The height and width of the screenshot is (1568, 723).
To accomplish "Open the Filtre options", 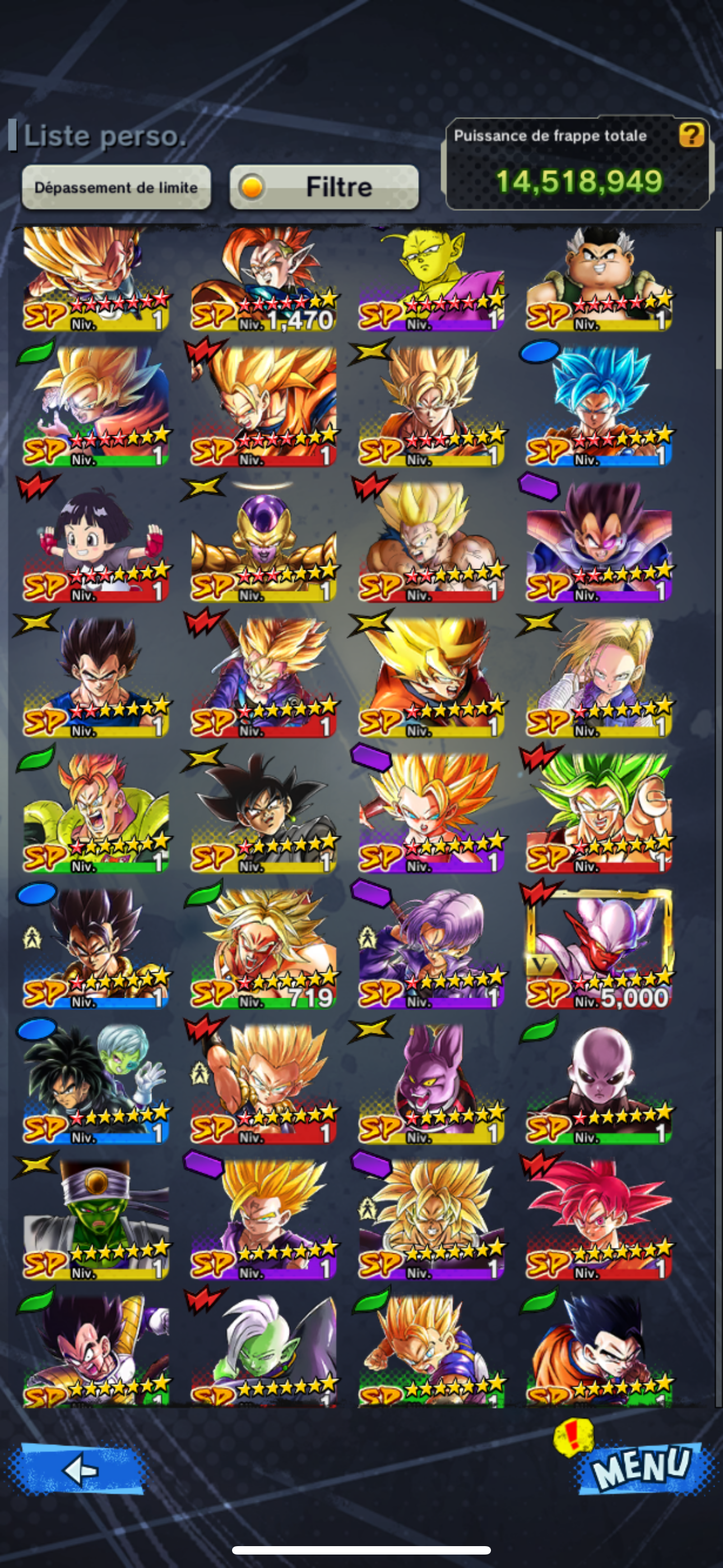I will pyautogui.click(x=324, y=187).
